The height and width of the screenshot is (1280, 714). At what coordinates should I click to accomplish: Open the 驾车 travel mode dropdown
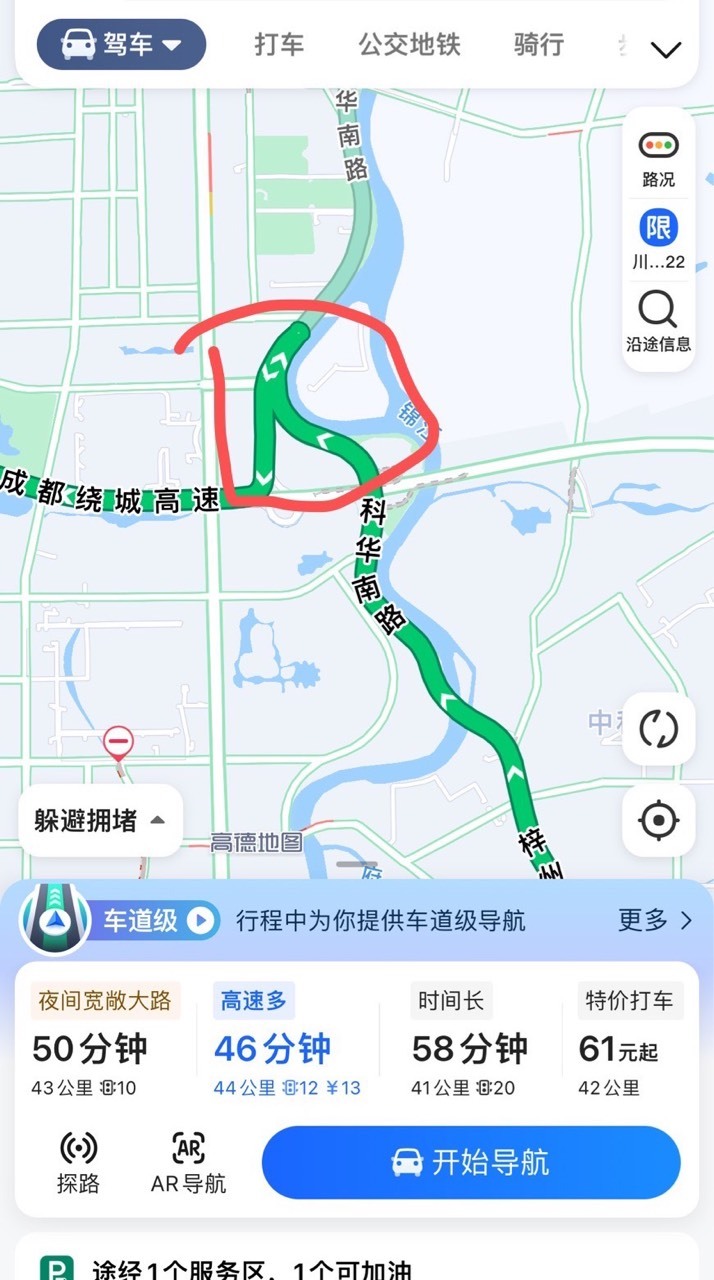(121, 45)
